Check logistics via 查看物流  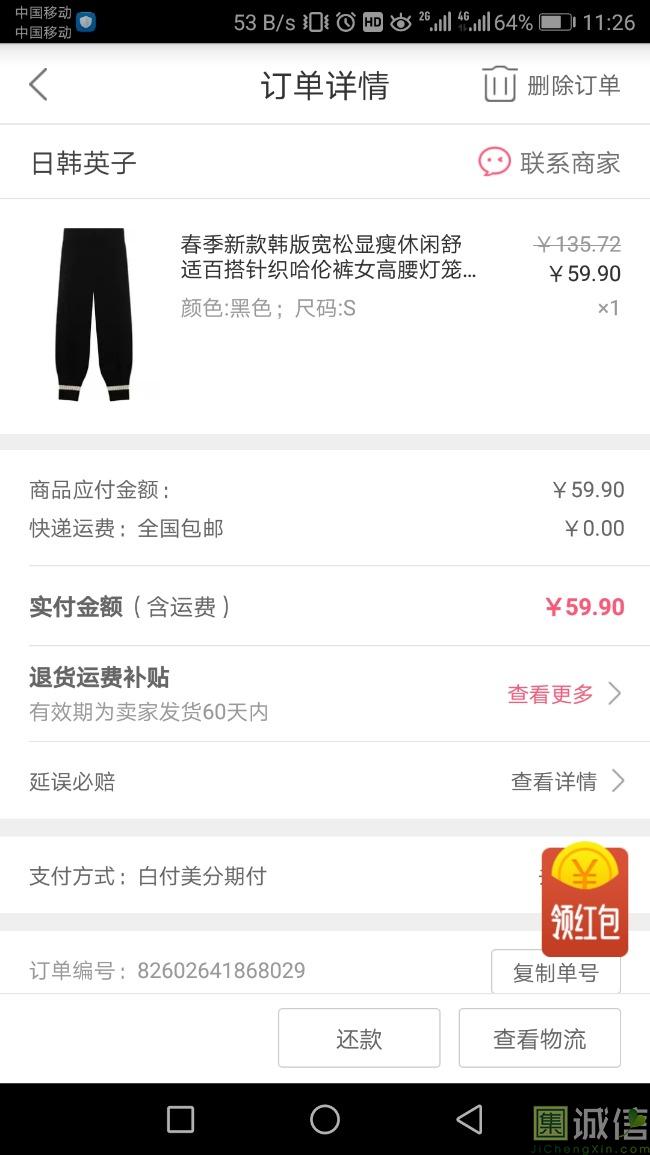point(539,1038)
